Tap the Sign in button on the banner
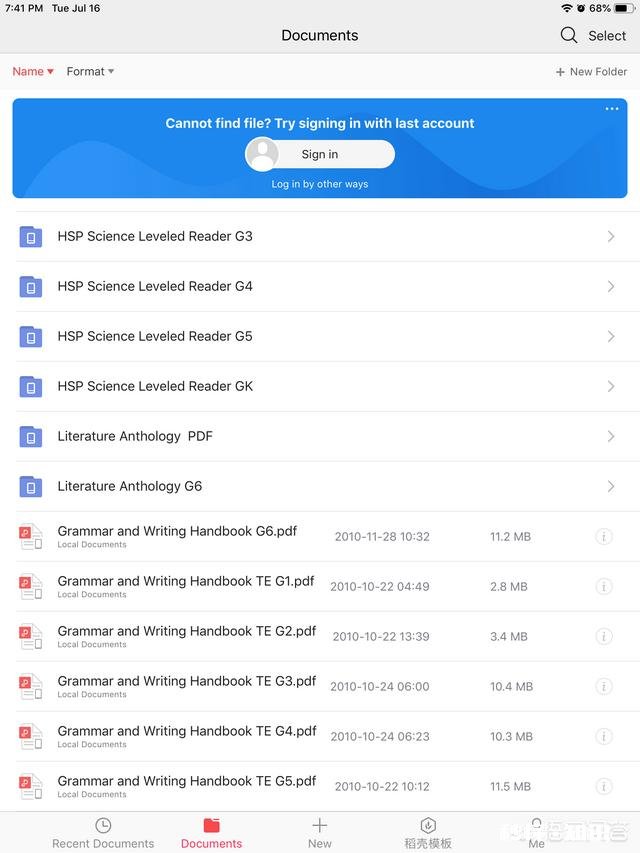This screenshot has height=853, width=640. (320, 154)
